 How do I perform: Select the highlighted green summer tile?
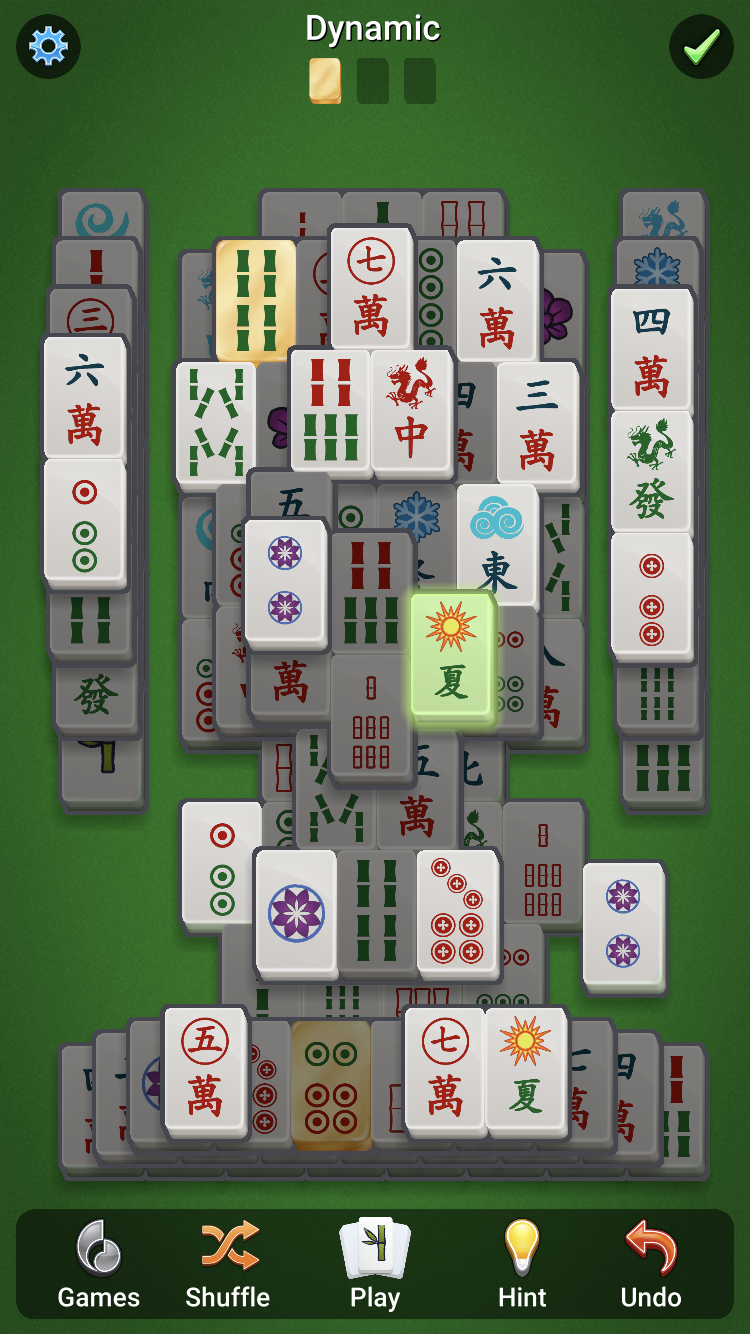451,655
